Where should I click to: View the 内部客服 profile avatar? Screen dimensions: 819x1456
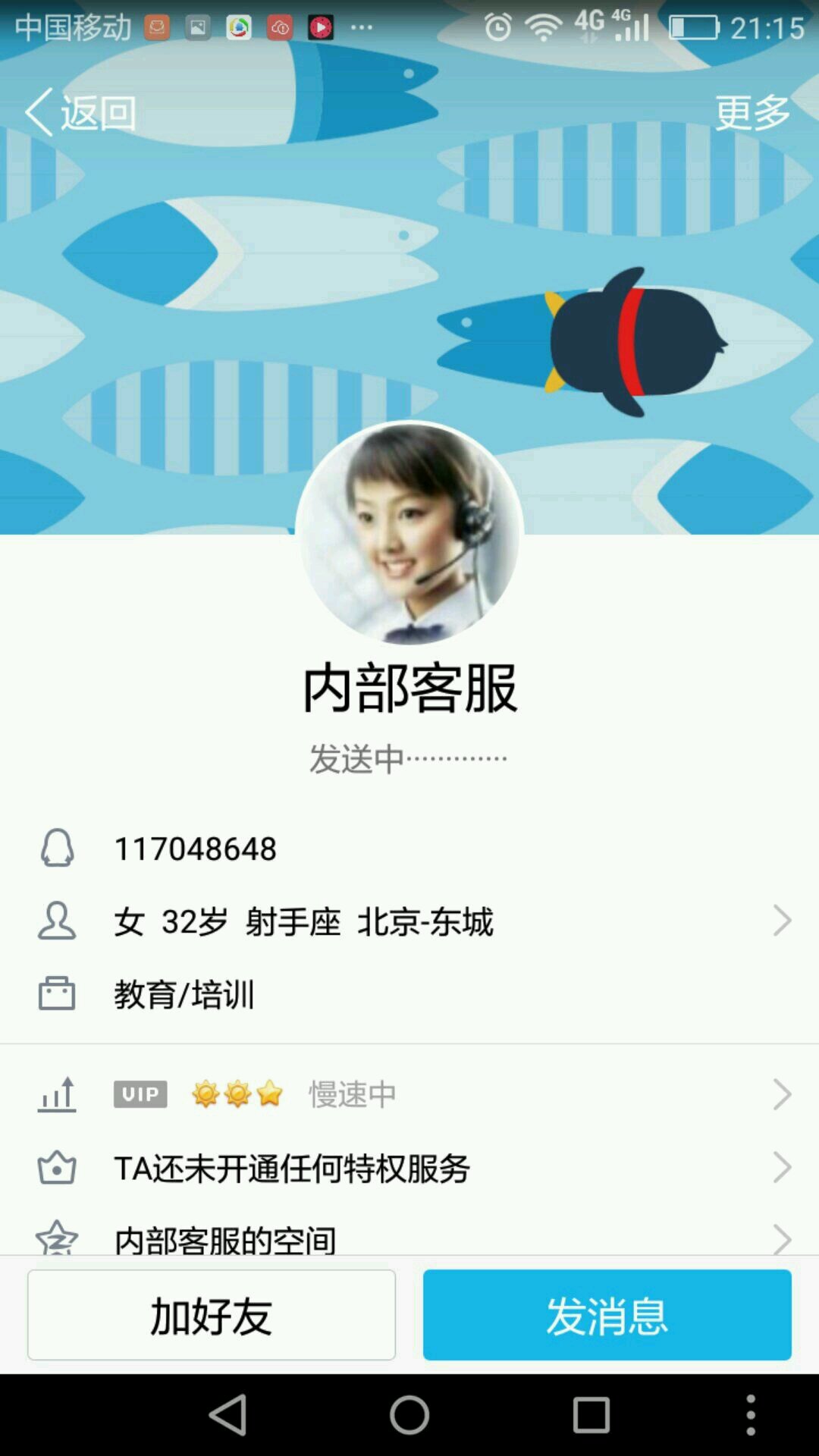tap(409, 534)
